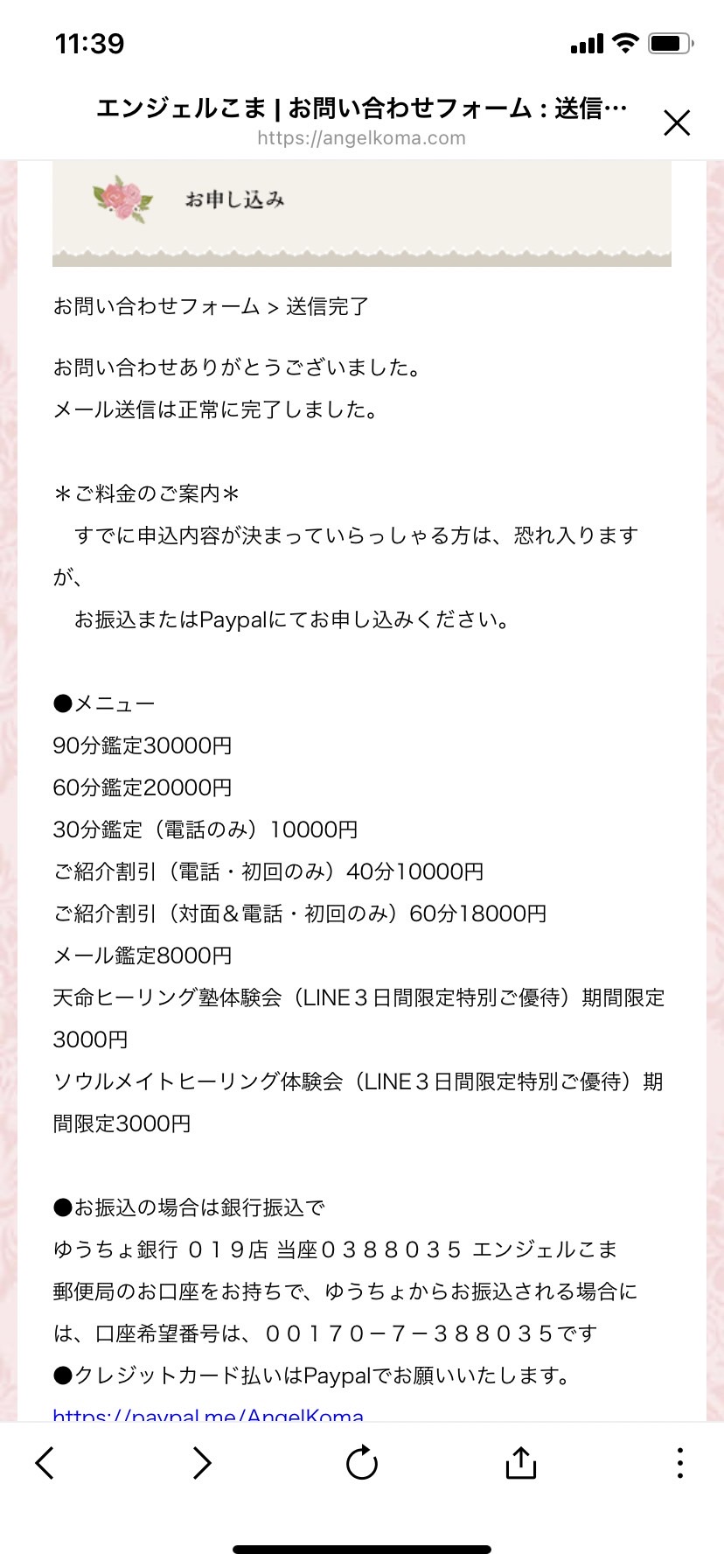The height and width of the screenshot is (1568, 724).
Task: Open the browser overflow menu
Action: (x=679, y=1462)
